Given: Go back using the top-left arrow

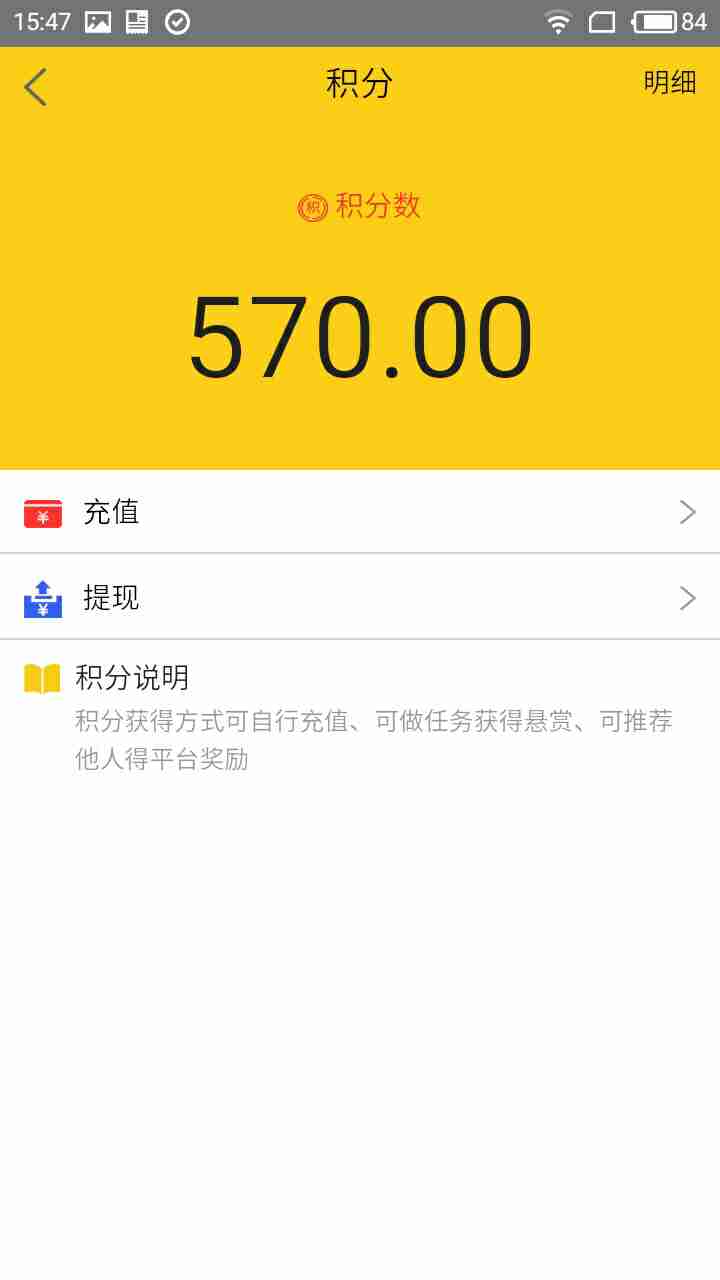Looking at the screenshot, I should point(36,87).
